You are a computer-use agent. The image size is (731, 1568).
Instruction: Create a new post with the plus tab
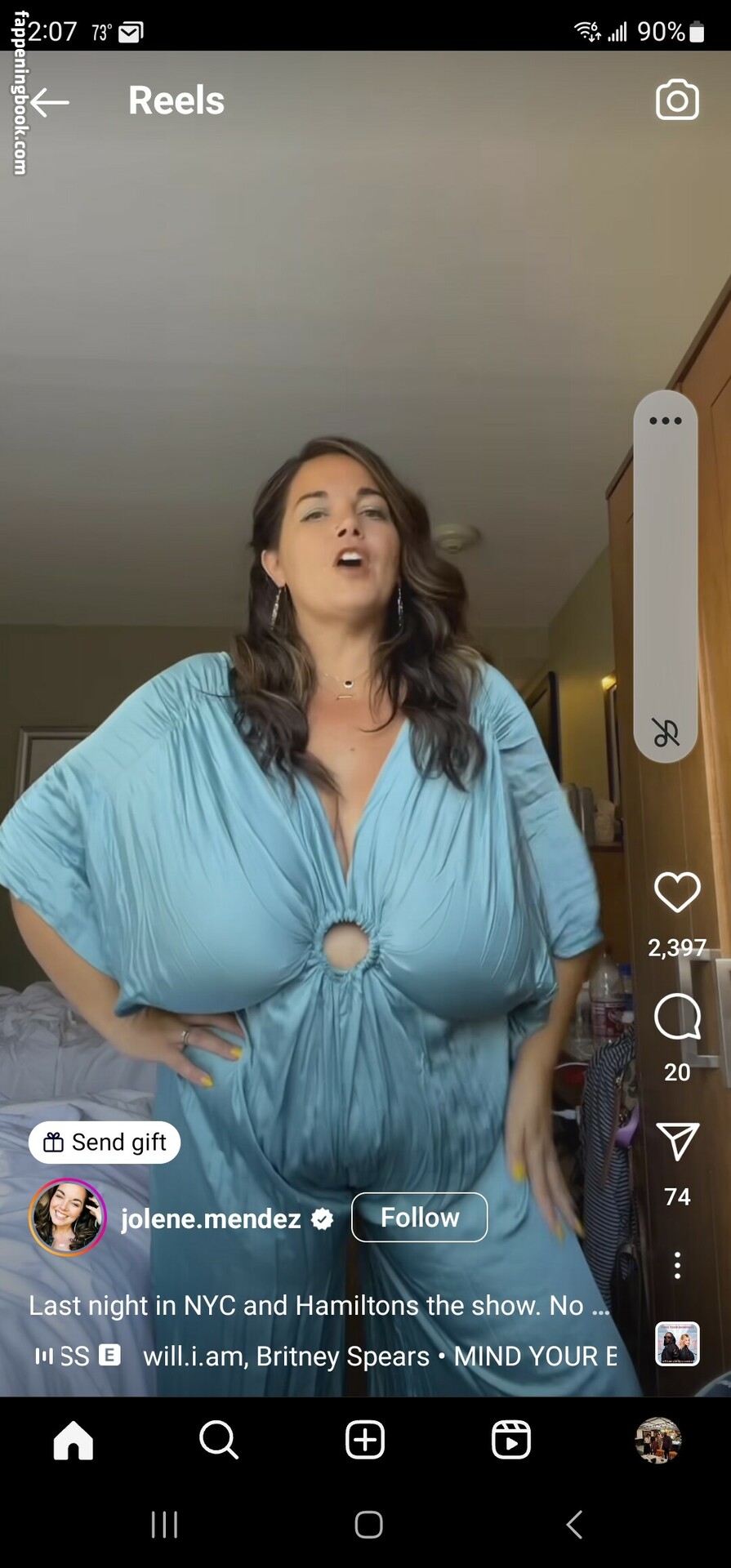365,1440
